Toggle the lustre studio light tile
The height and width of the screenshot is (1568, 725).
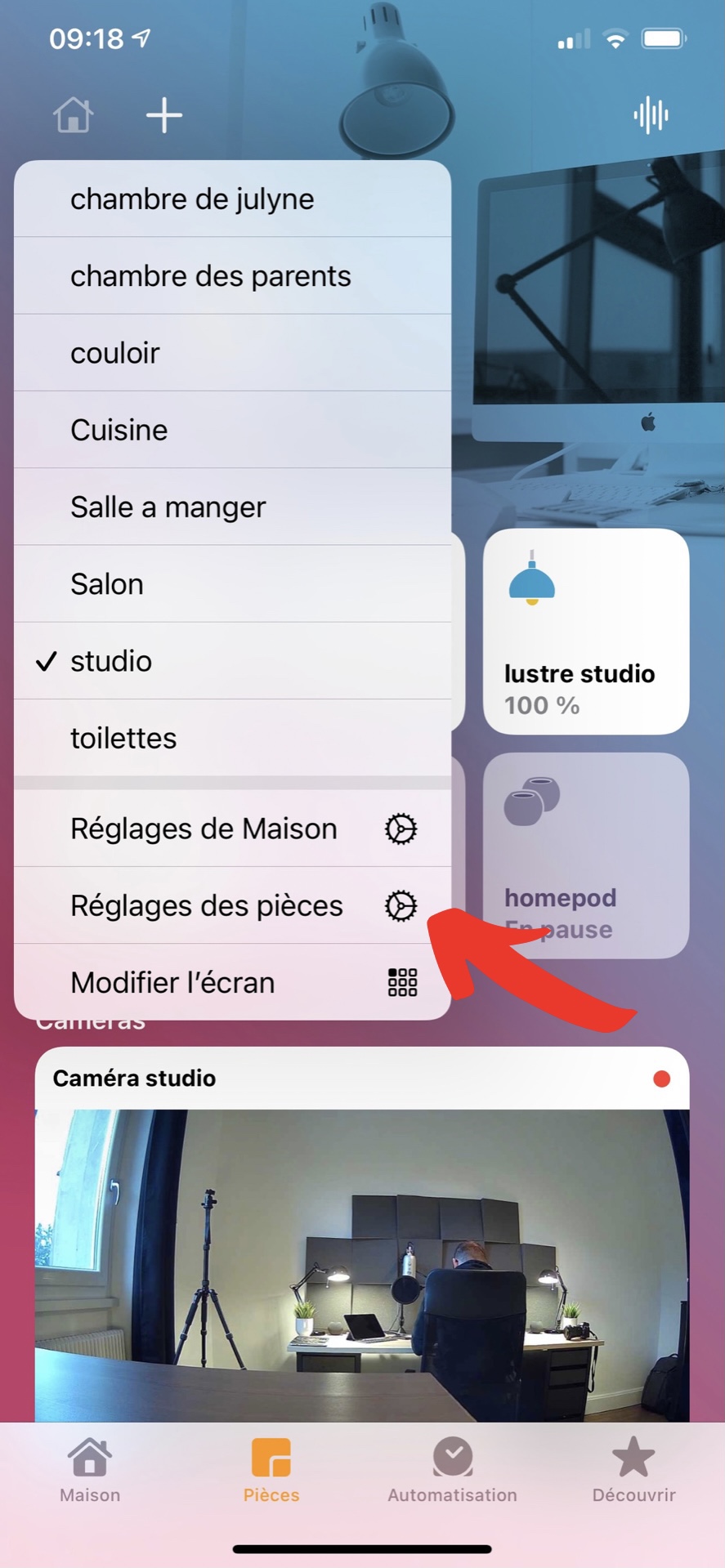click(x=585, y=631)
